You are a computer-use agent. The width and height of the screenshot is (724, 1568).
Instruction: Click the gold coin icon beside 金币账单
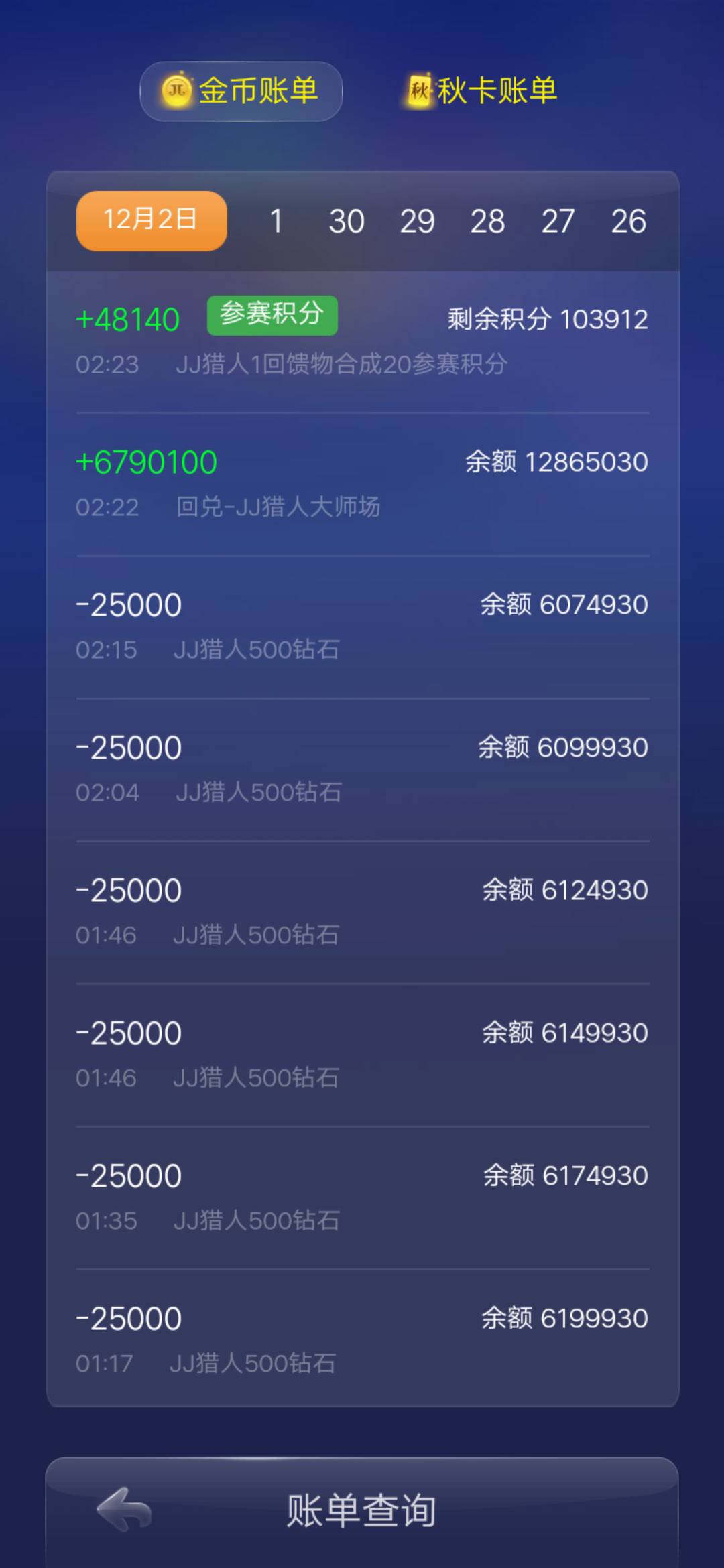pos(176,90)
